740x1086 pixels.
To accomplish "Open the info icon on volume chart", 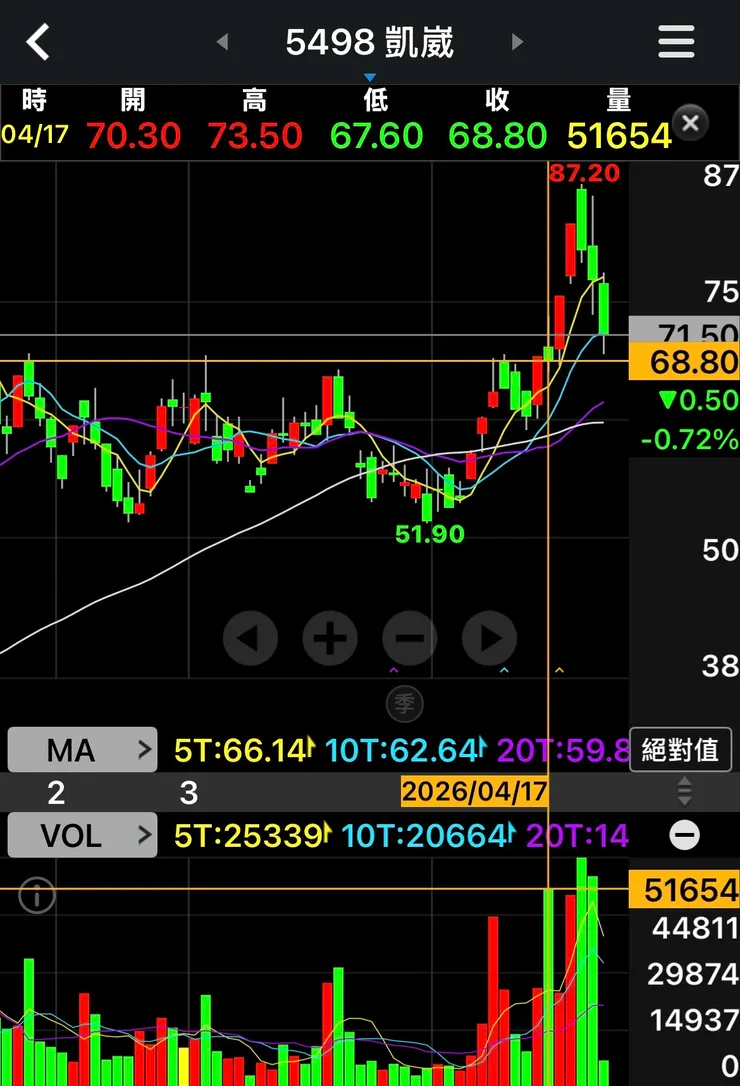I will [x=37, y=897].
